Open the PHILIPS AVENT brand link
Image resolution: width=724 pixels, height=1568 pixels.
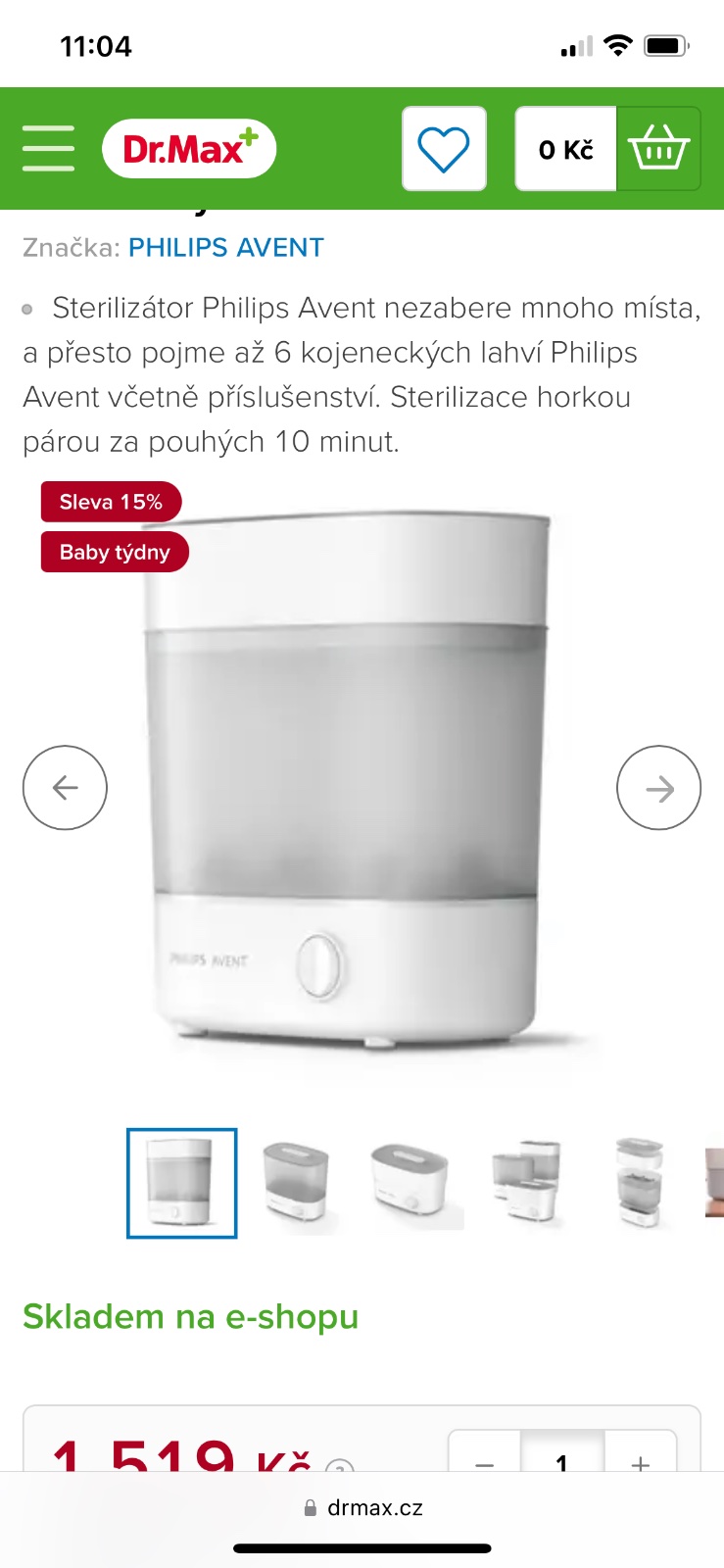226,248
